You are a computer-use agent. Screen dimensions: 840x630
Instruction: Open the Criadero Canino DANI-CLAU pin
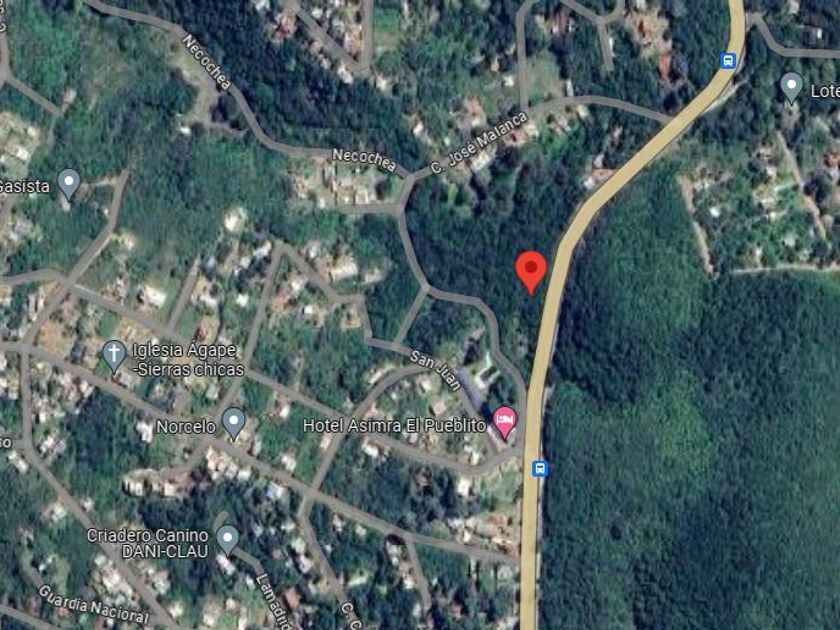tap(228, 539)
